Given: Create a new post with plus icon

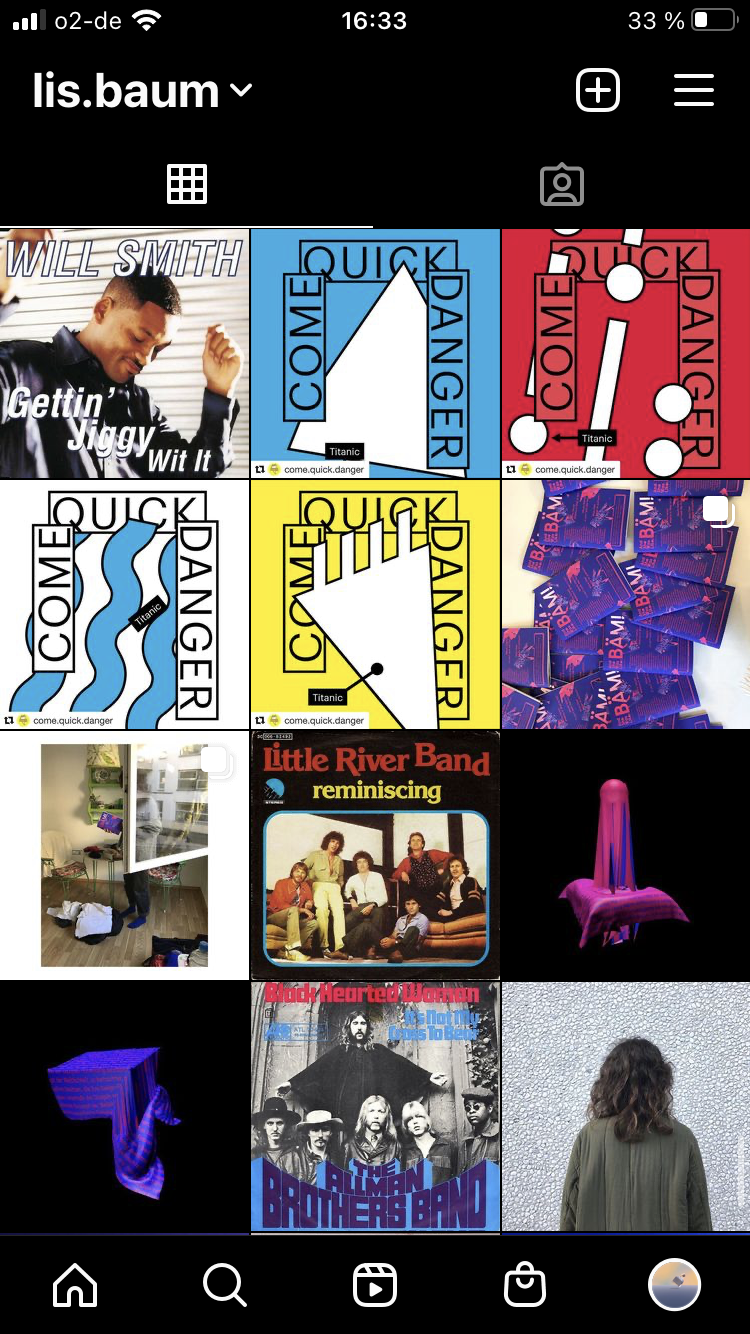Looking at the screenshot, I should [x=598, y=91].
